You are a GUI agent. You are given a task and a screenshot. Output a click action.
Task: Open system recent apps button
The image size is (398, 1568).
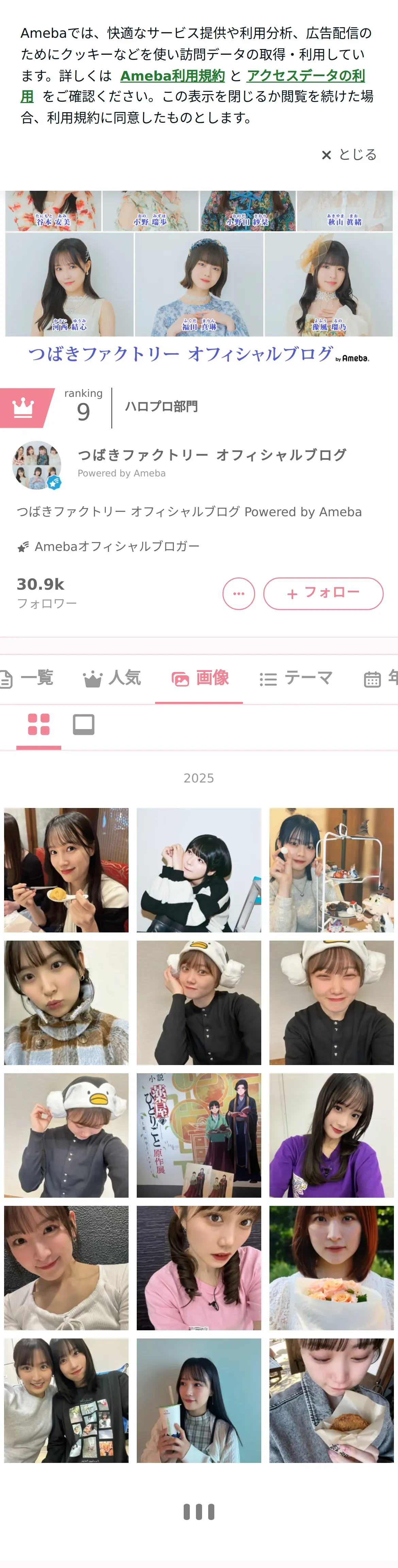pyautogui.click(x=199, y=1512)
